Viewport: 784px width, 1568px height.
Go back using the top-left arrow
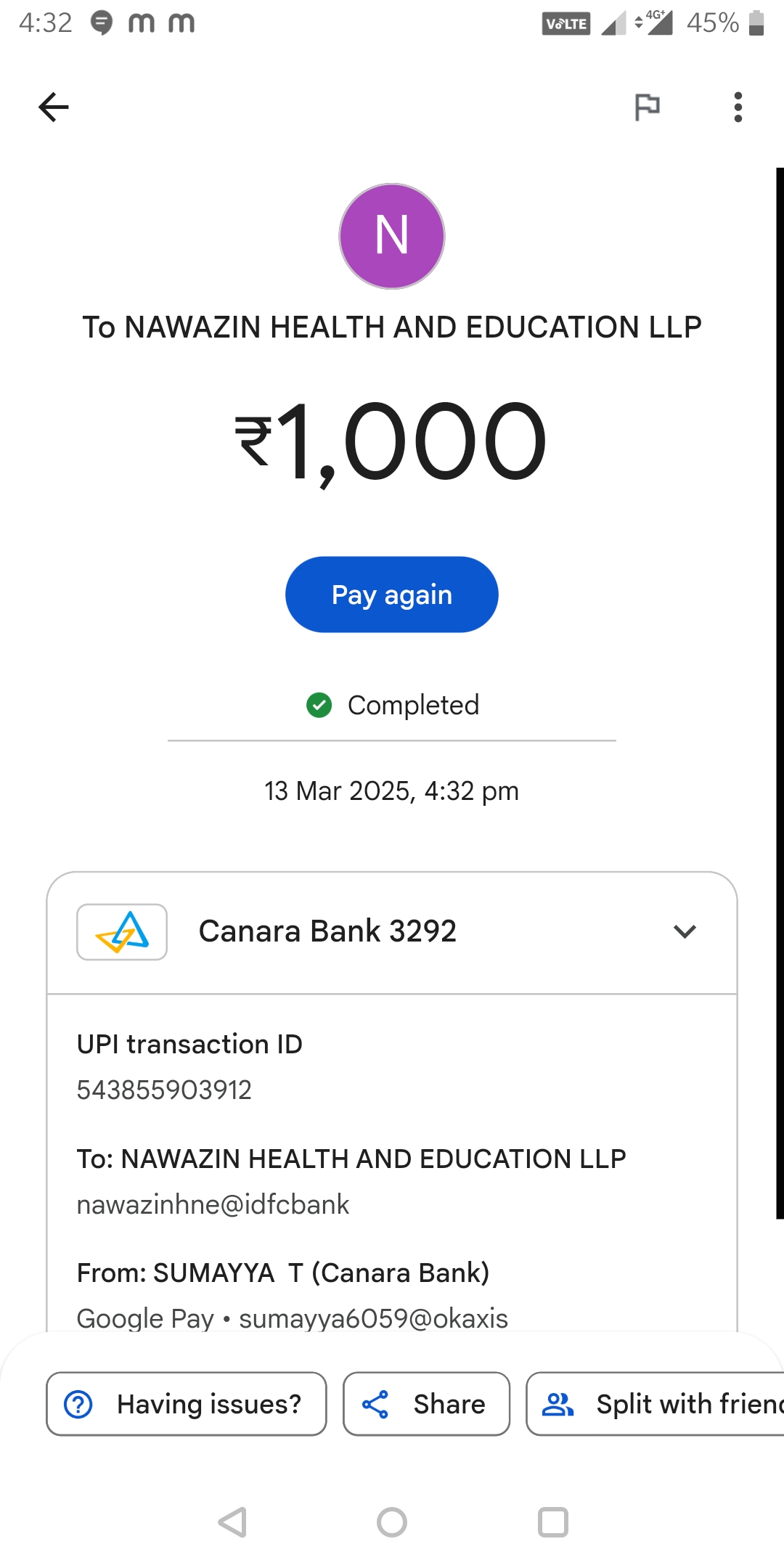(53, 107)
